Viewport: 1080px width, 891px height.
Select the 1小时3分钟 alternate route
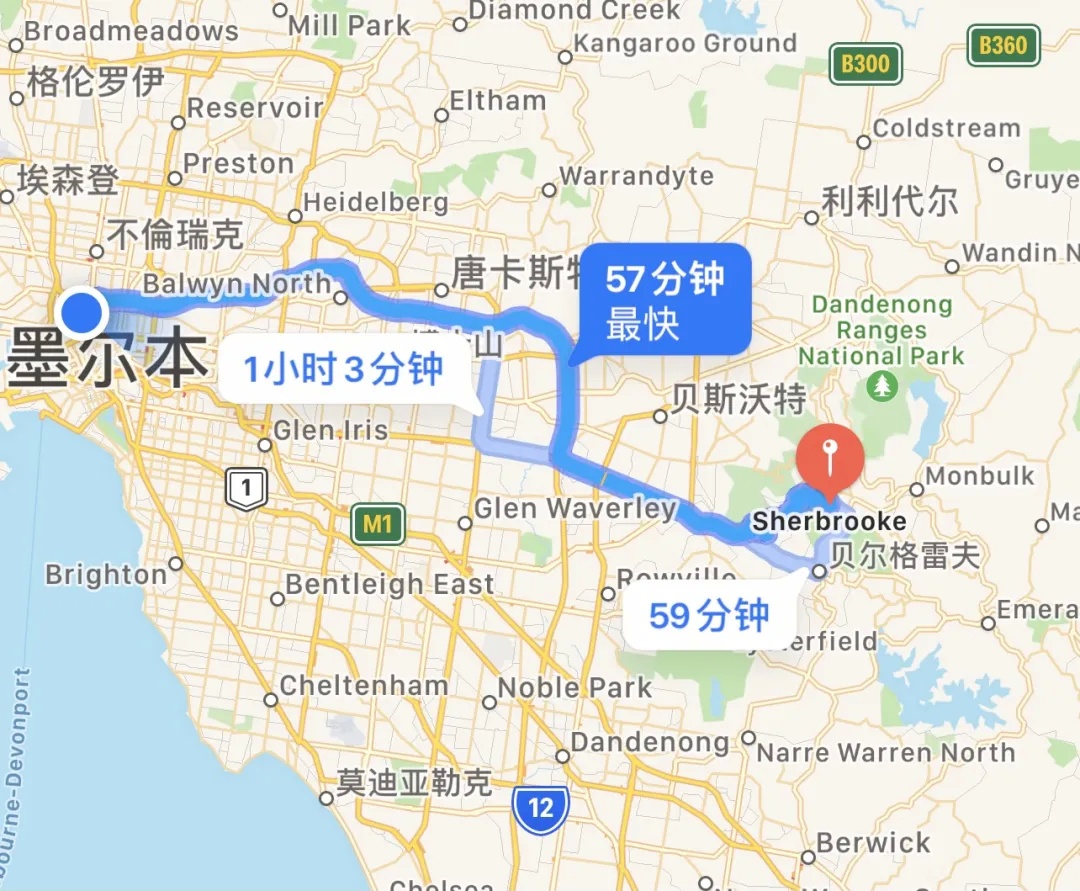point(343,370)
